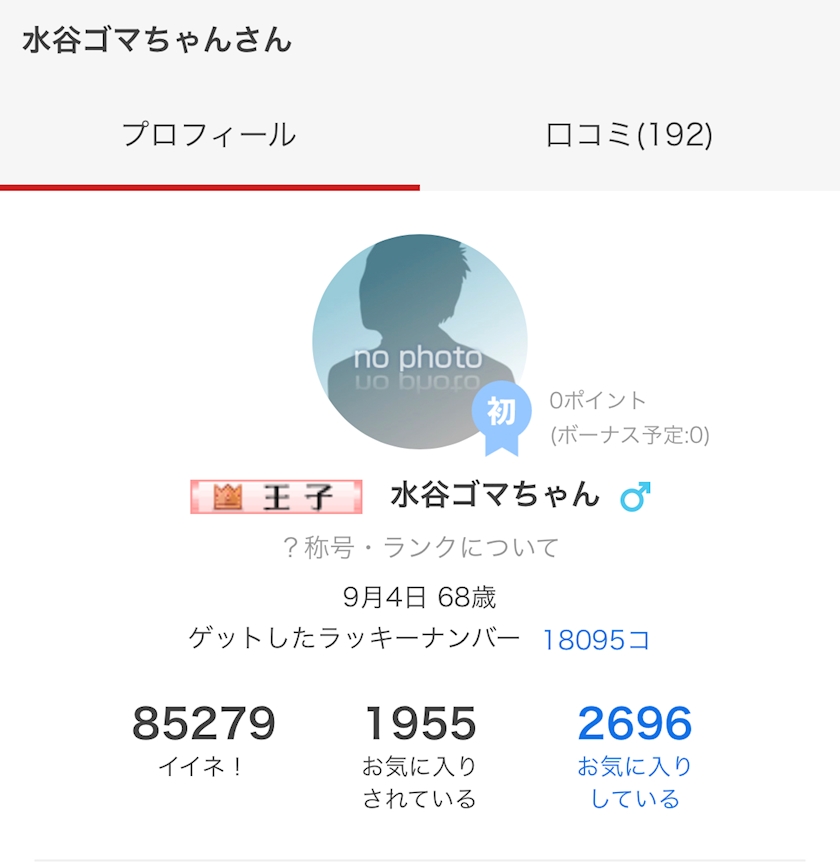This screenshot has height=863, width=840.
Task: Open the 2696 お気に入りしている list
Action: (x=634, y=754)
